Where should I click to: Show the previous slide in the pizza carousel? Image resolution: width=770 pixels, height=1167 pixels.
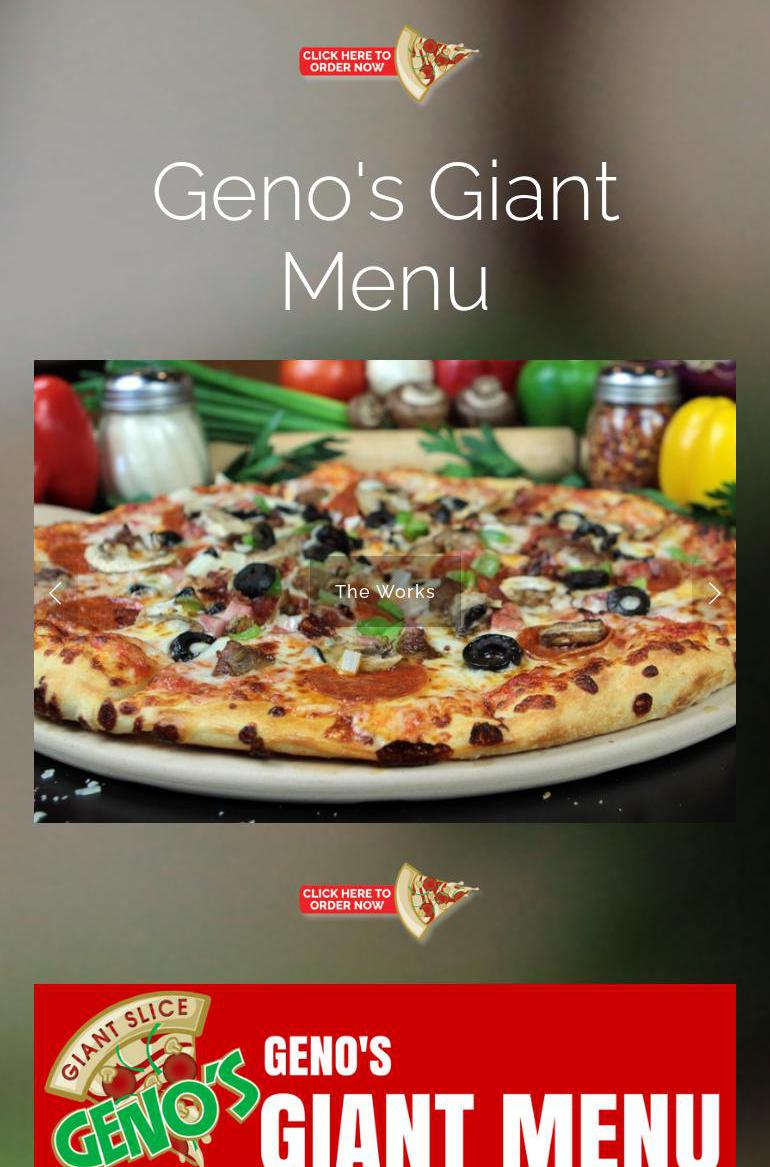point(56,593)
